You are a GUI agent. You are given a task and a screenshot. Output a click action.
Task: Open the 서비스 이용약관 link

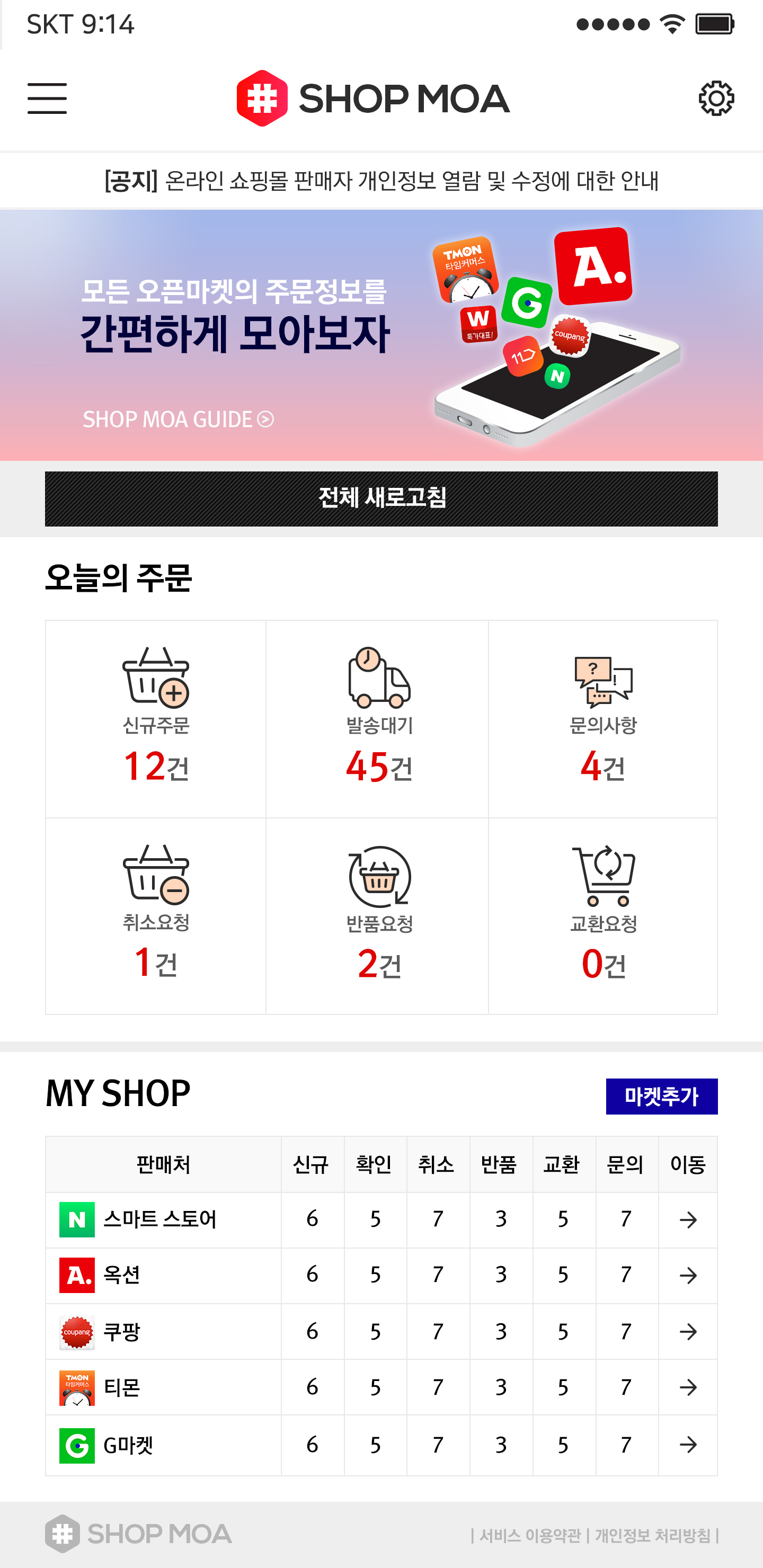pos(530,1536)
